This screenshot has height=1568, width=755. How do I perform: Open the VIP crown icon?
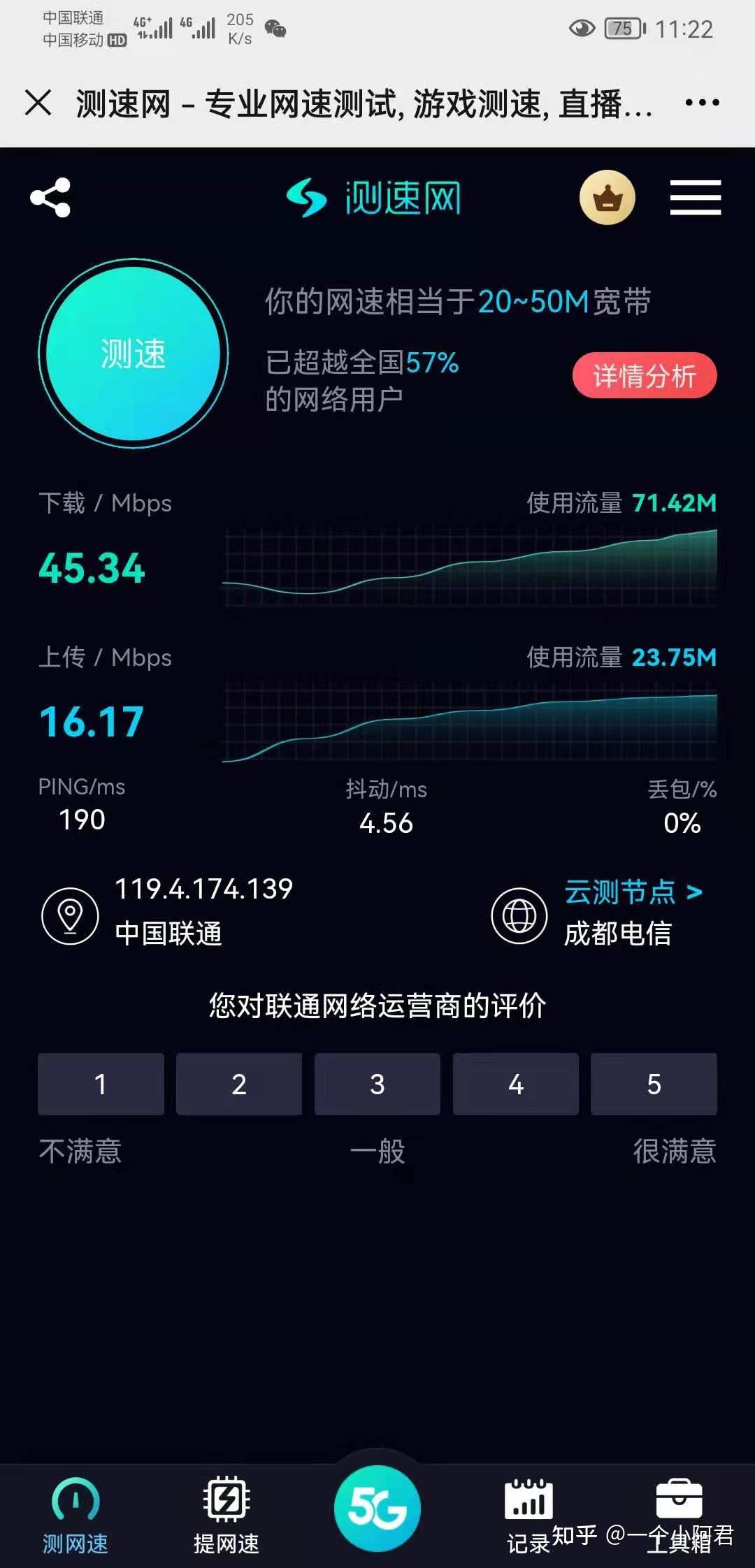(x=607, y=198)
